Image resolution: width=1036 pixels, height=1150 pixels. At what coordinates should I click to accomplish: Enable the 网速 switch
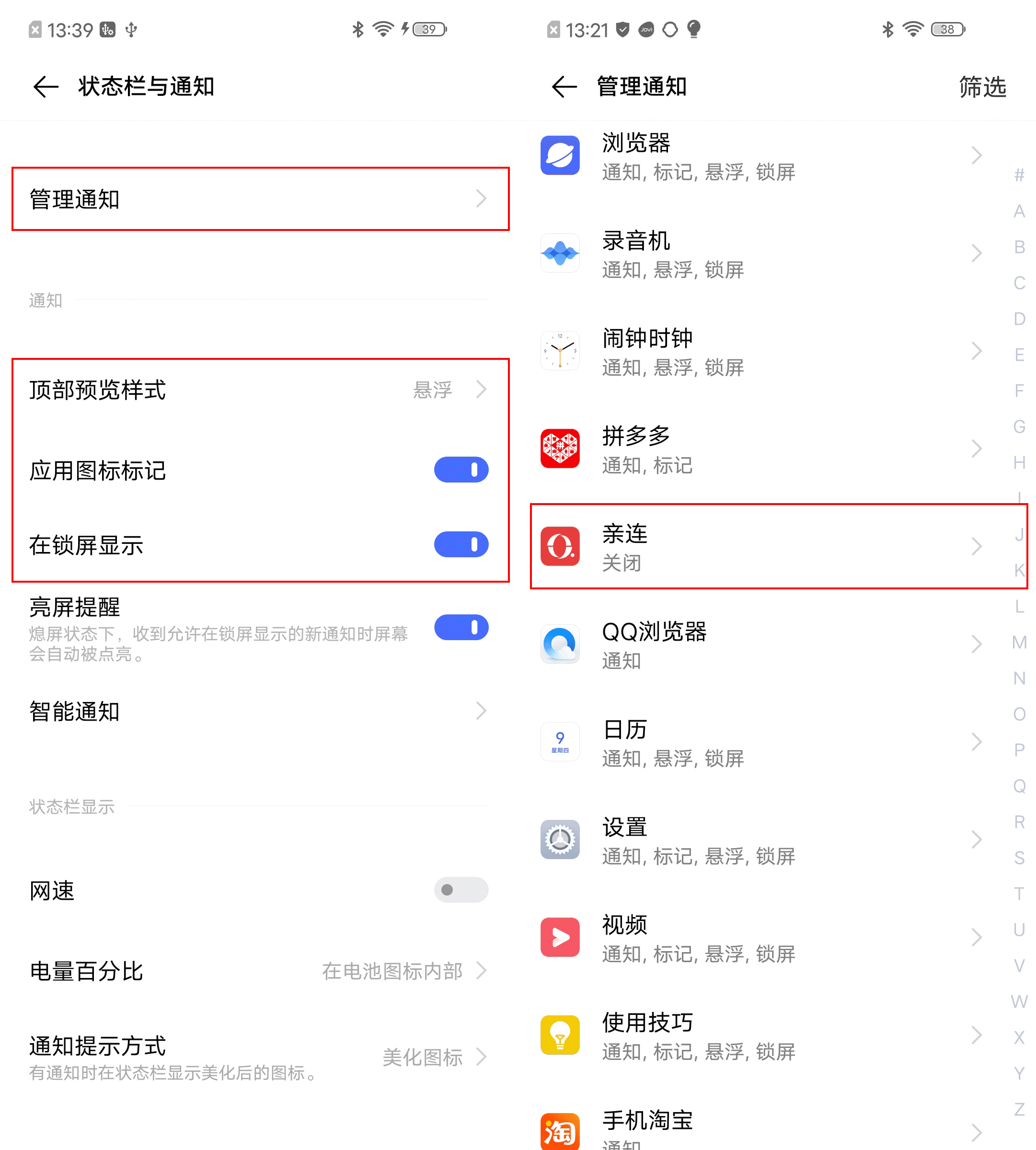click(x=460, y=890)
